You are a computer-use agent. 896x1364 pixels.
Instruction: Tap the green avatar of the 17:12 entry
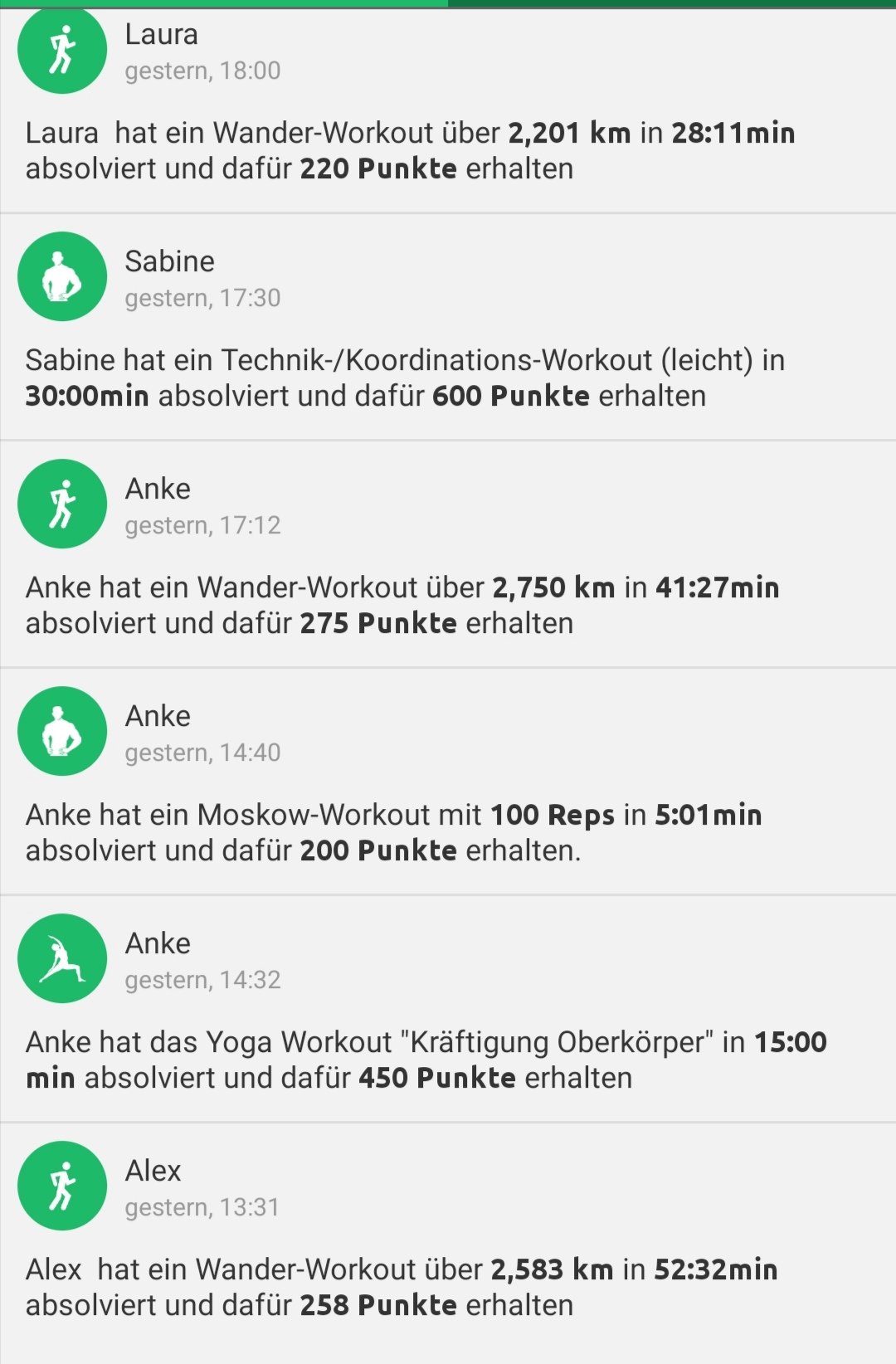pos(61,504)
